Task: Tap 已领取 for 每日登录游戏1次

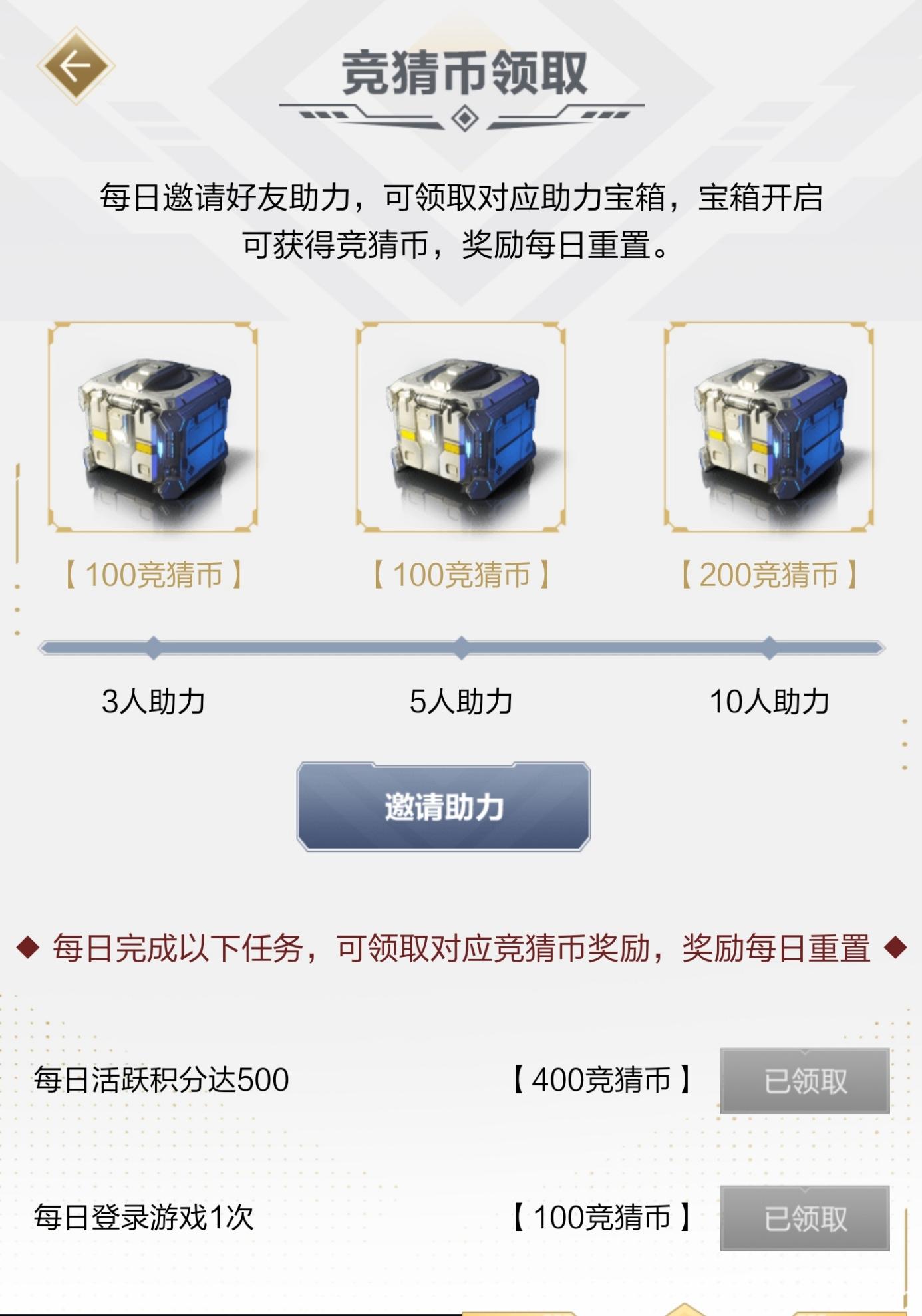Action: click(x=805, y=1218)
